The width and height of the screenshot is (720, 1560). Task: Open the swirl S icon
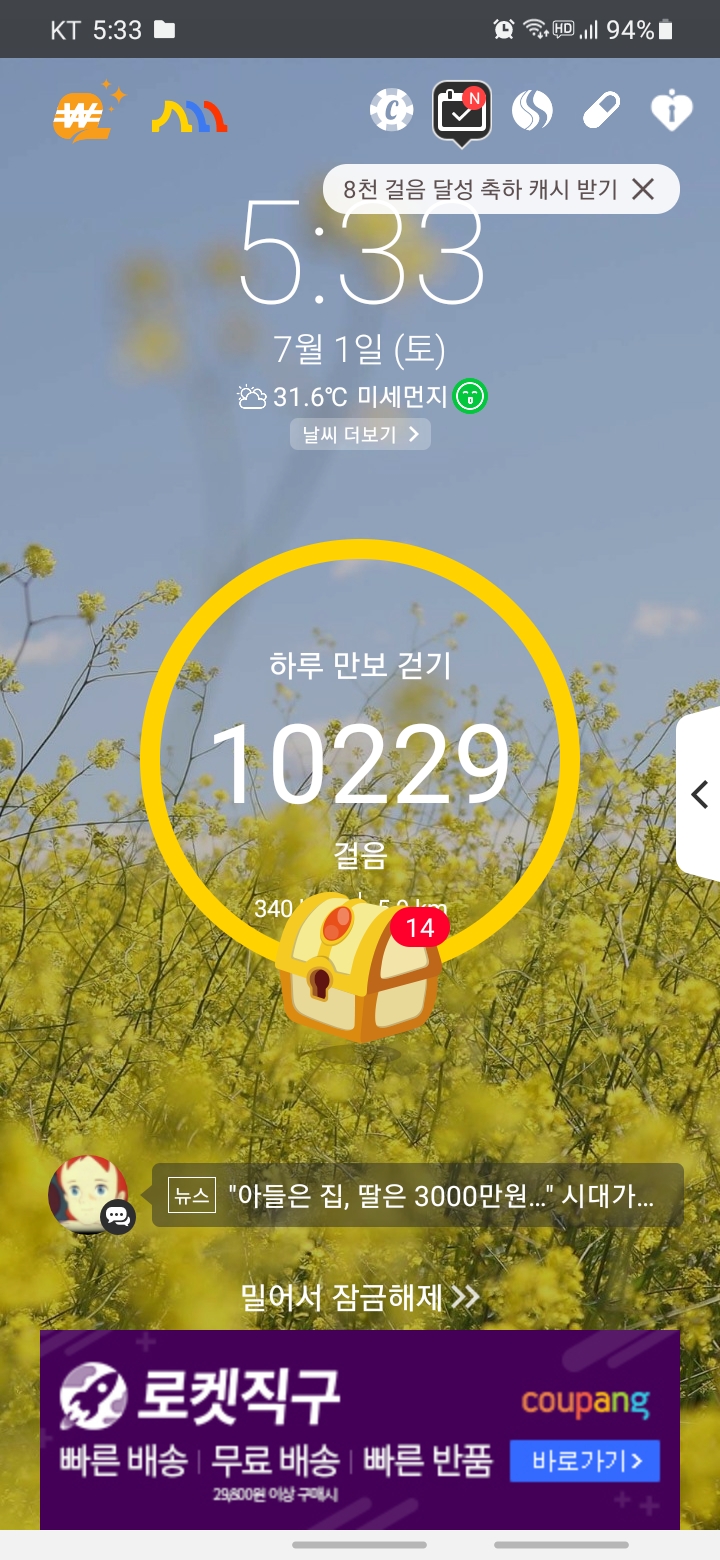532,111
